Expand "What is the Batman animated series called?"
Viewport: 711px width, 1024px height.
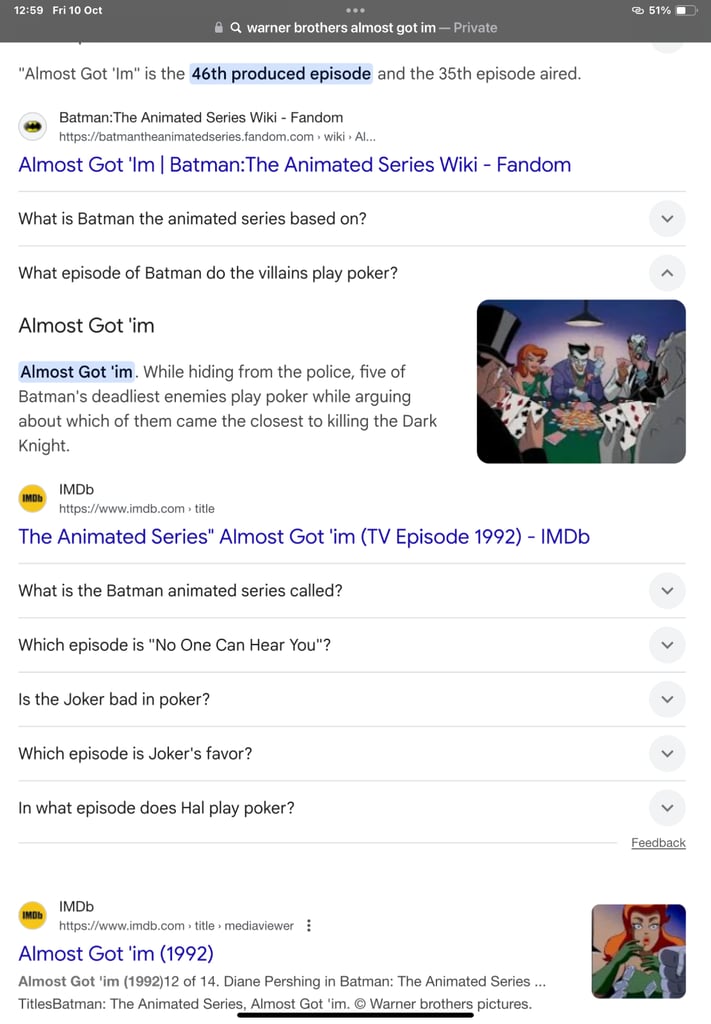tap(667, 591)
